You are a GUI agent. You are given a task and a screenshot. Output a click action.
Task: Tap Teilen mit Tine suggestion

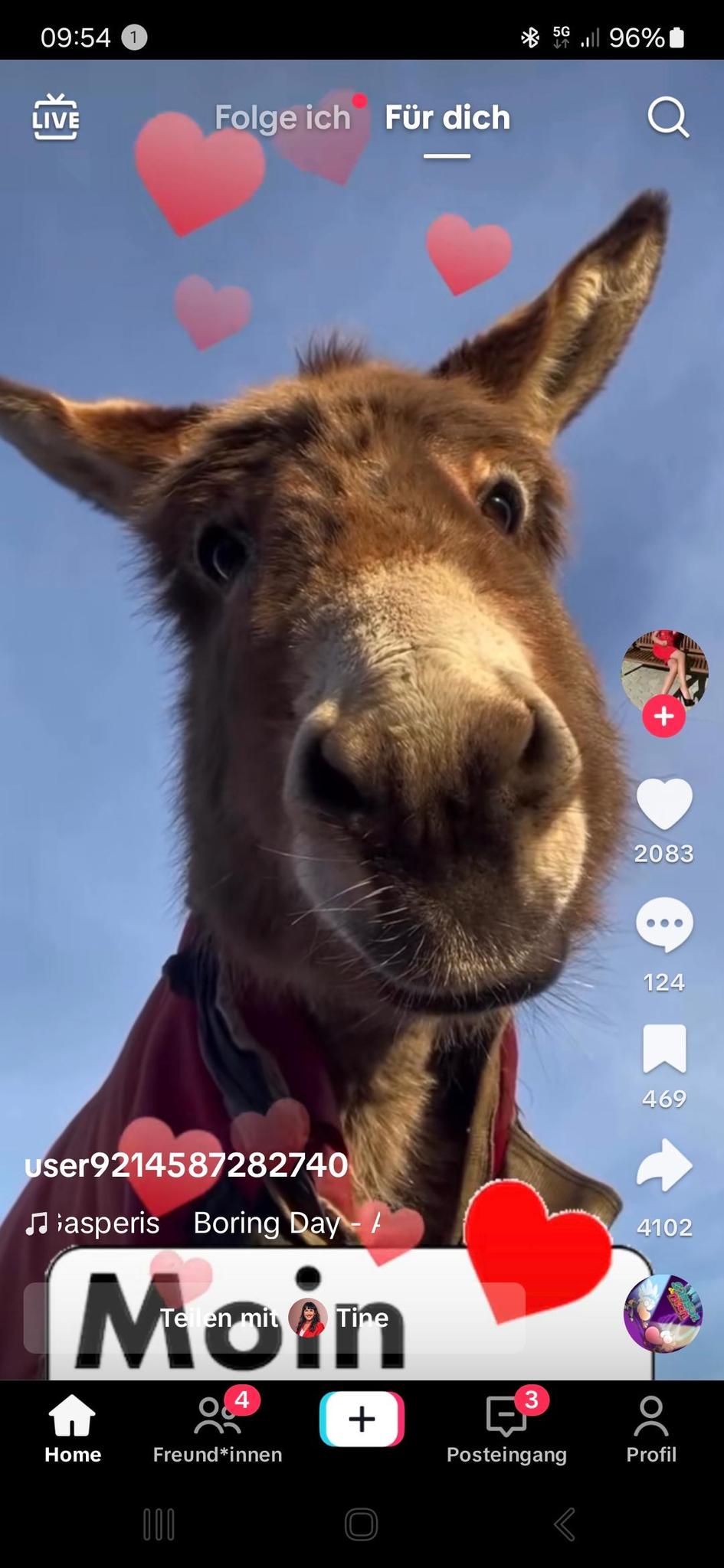point(274,1318)
